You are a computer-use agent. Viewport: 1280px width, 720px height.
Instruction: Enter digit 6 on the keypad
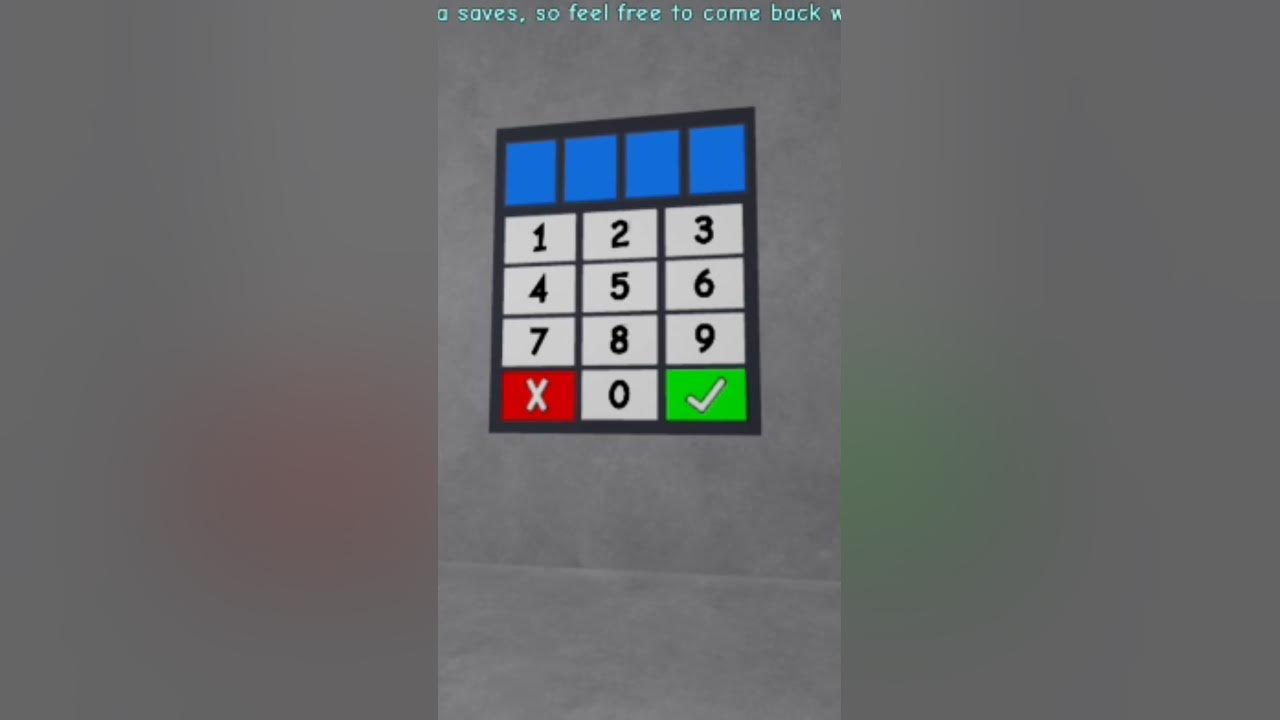704,285
